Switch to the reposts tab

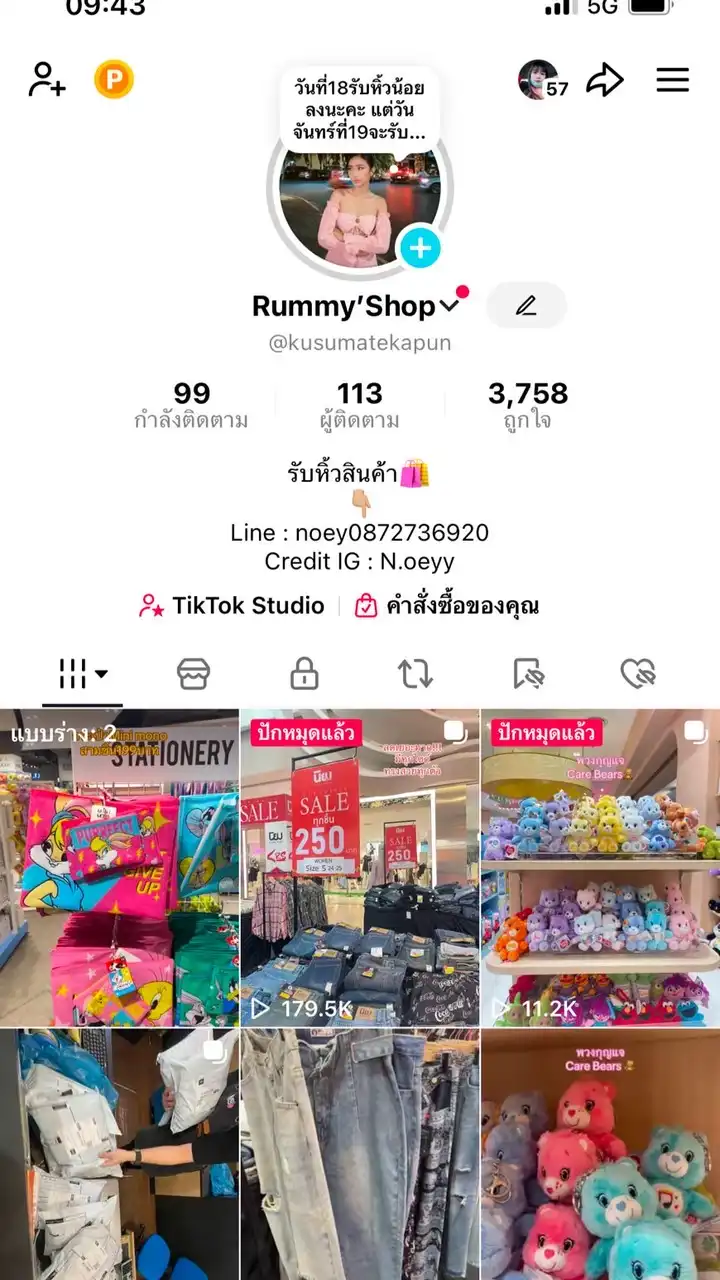(415, 674)
